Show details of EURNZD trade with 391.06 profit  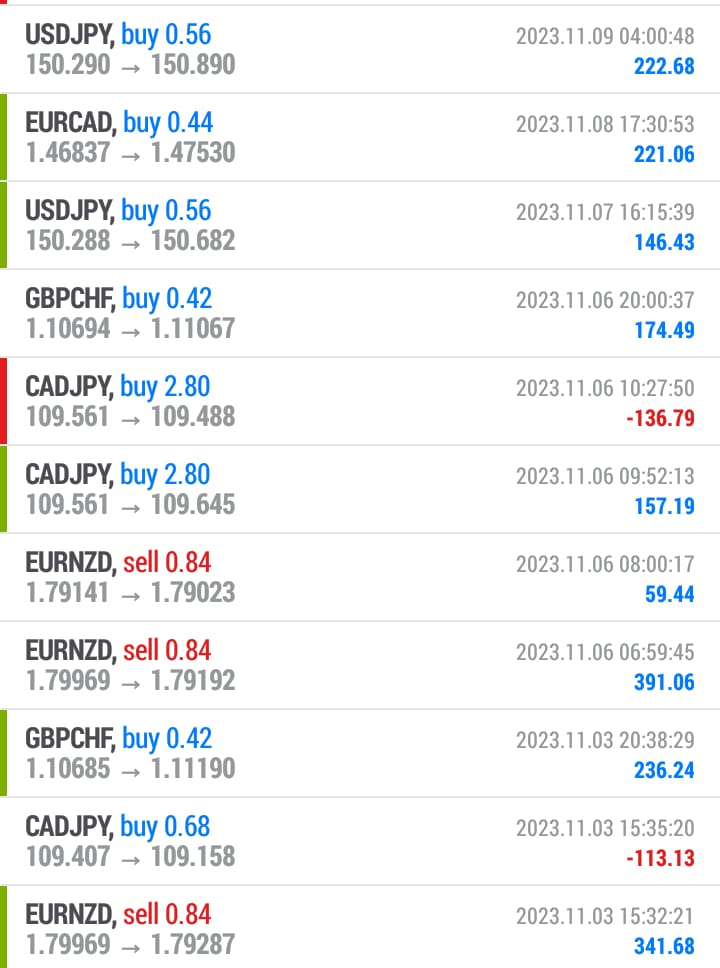tap(360, 666)
